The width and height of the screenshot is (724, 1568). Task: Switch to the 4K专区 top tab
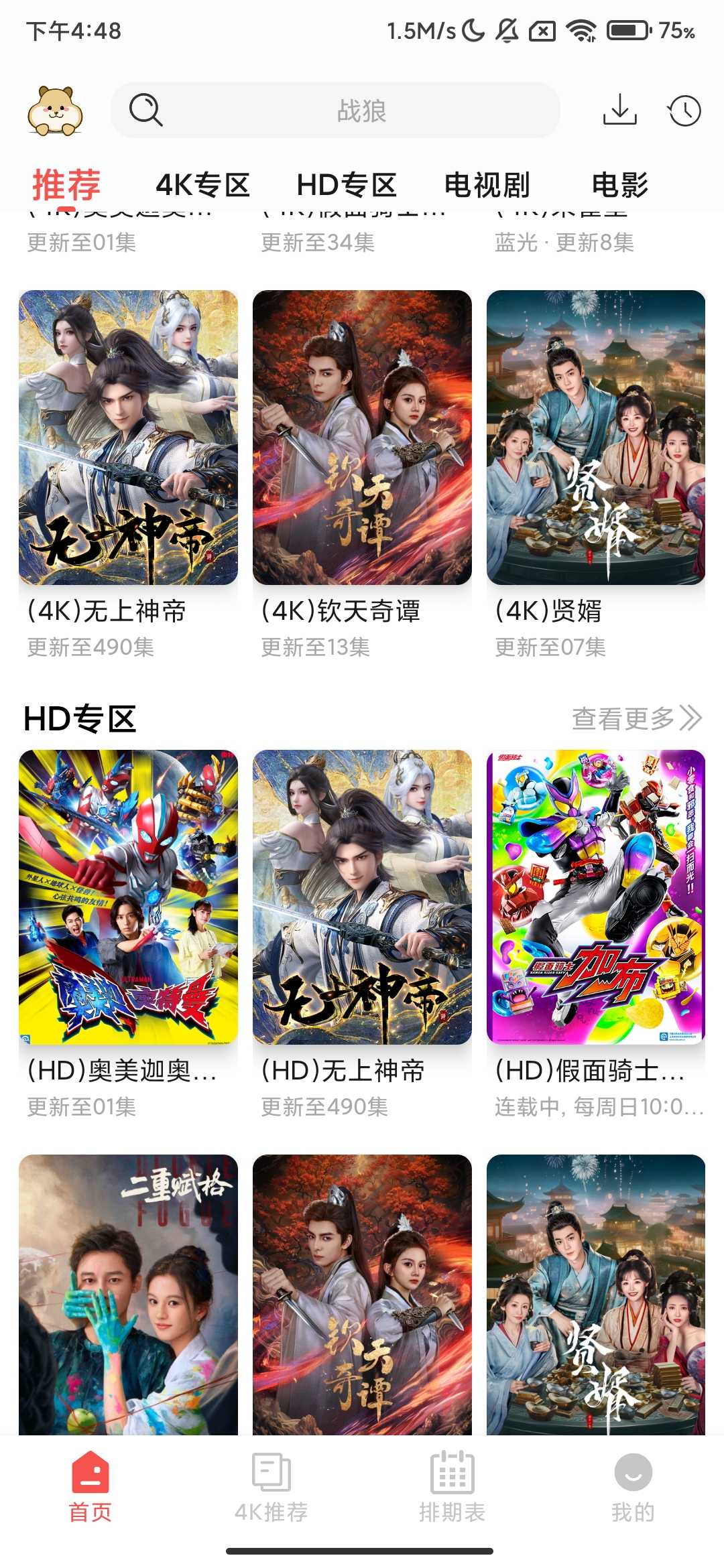tap(202, 185)
